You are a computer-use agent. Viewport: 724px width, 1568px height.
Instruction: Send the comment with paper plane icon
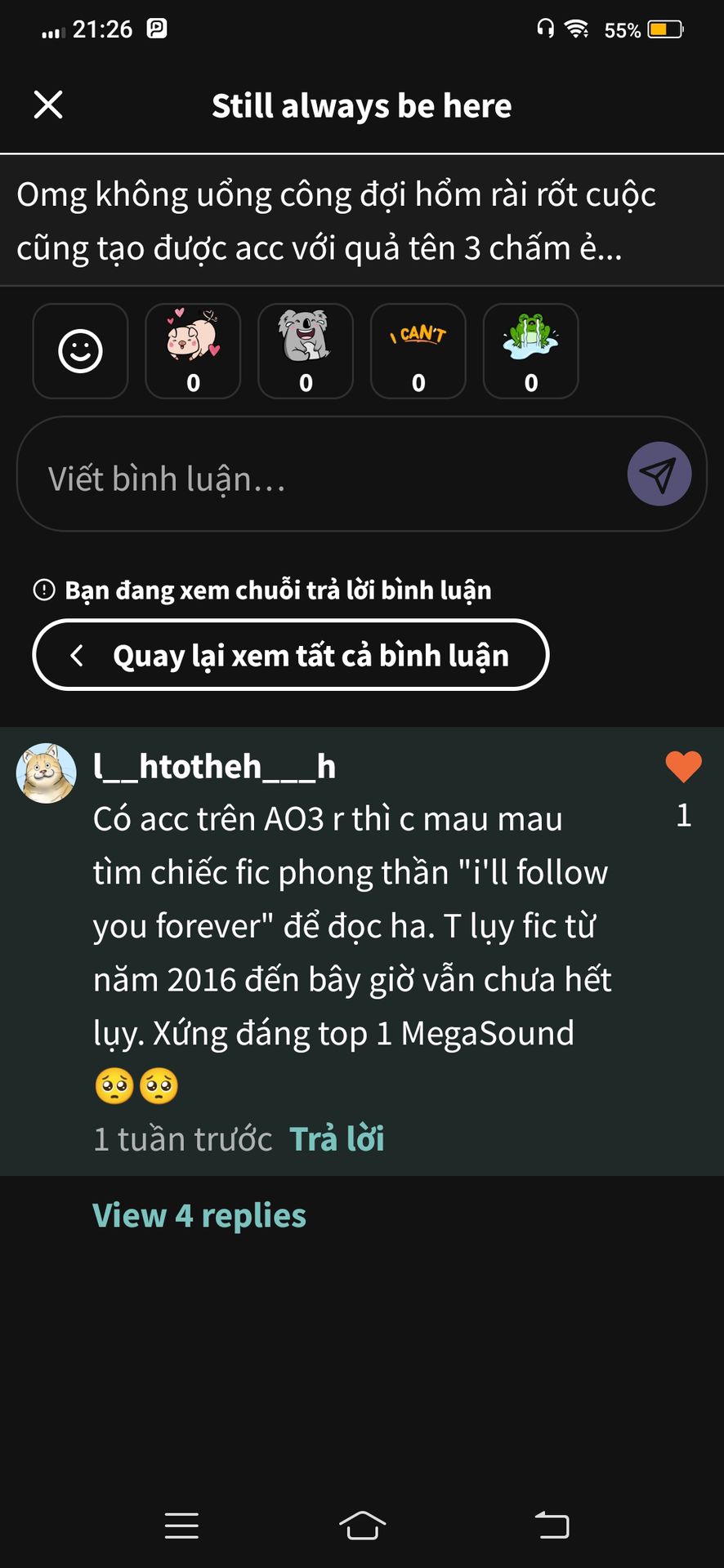pyautogui.click(x=659, y=474)
